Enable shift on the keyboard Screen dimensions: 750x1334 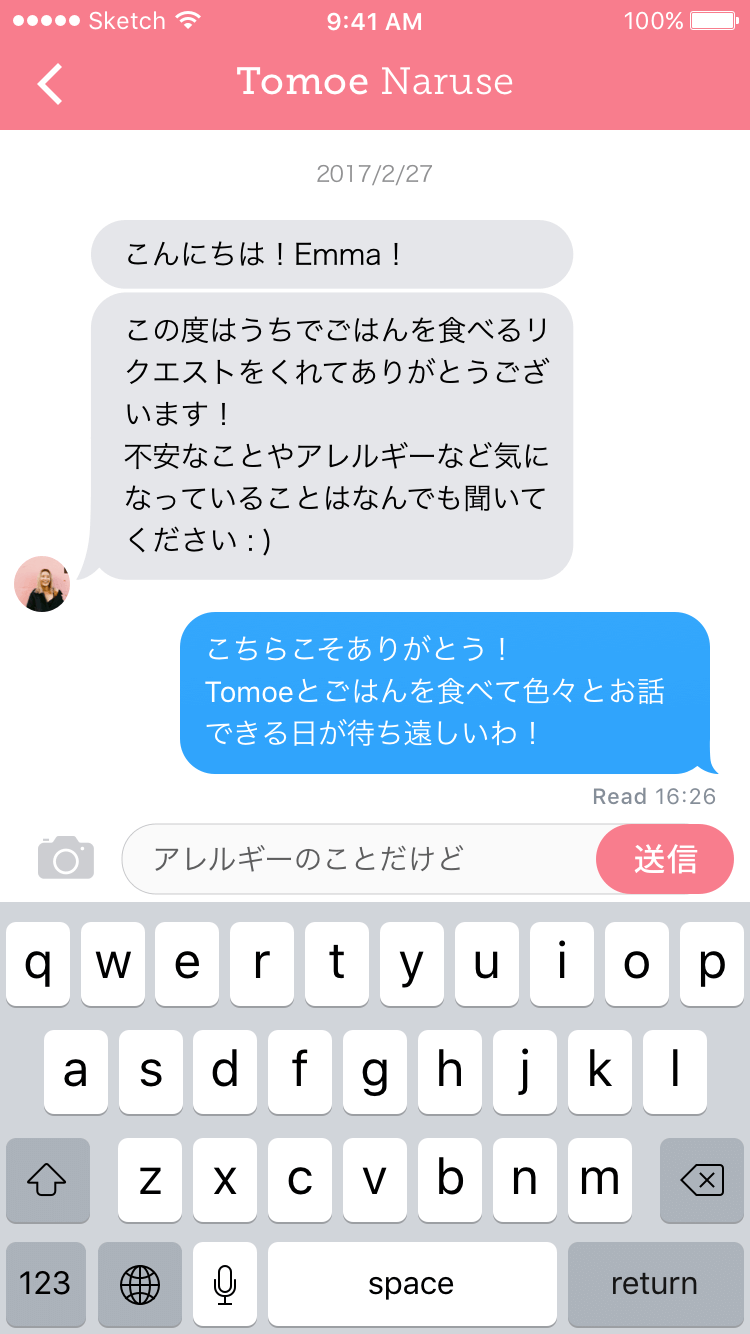48,1181
